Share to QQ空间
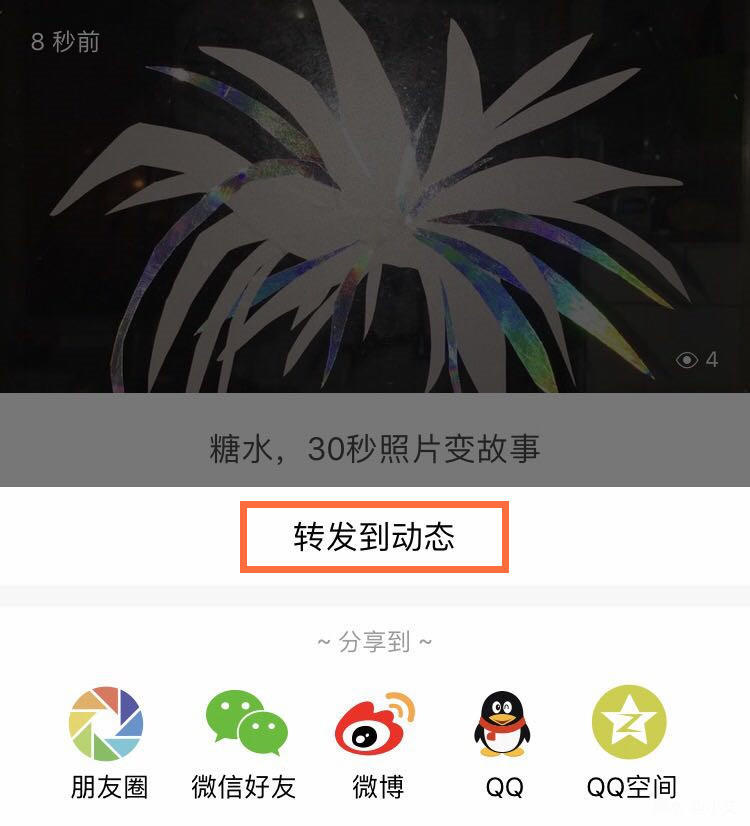 tap(630, 724)
